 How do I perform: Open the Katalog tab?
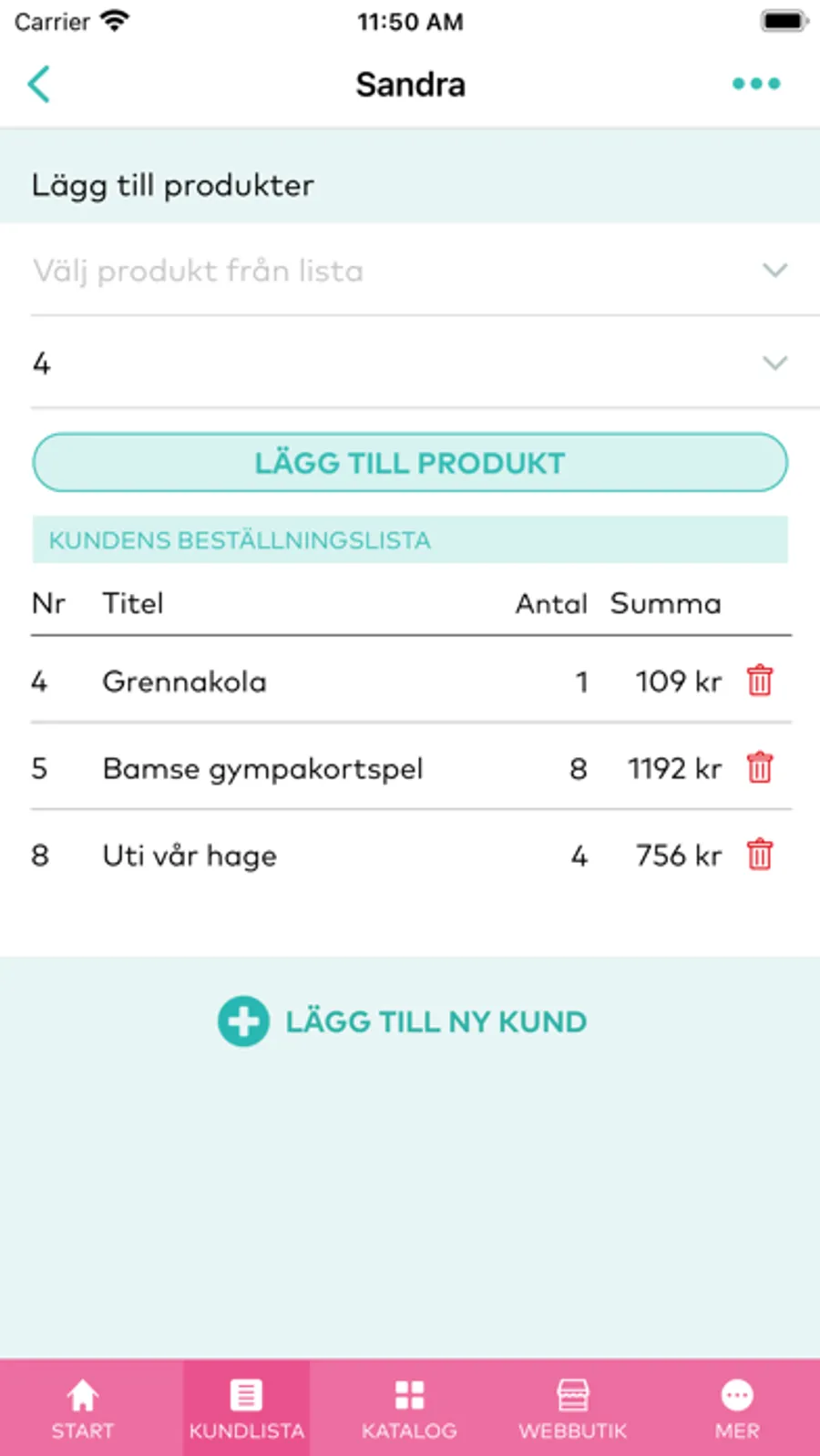click(x=409, y=1408)
